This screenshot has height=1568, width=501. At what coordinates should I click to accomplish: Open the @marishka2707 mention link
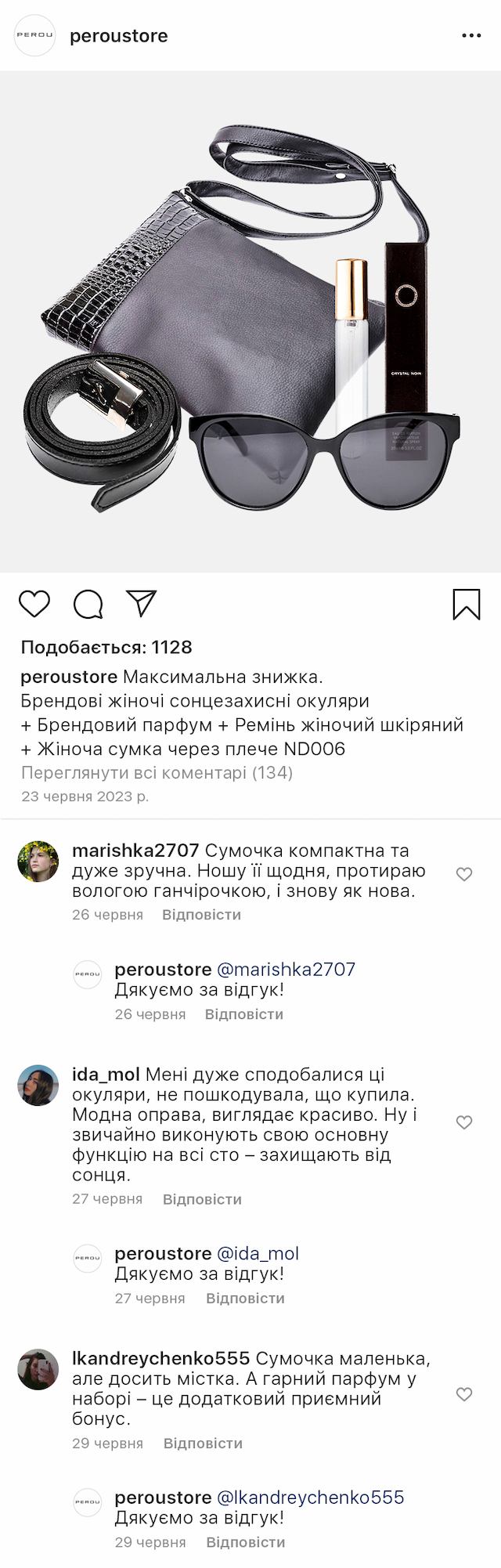pyautogui.click(x=286, y=970)
